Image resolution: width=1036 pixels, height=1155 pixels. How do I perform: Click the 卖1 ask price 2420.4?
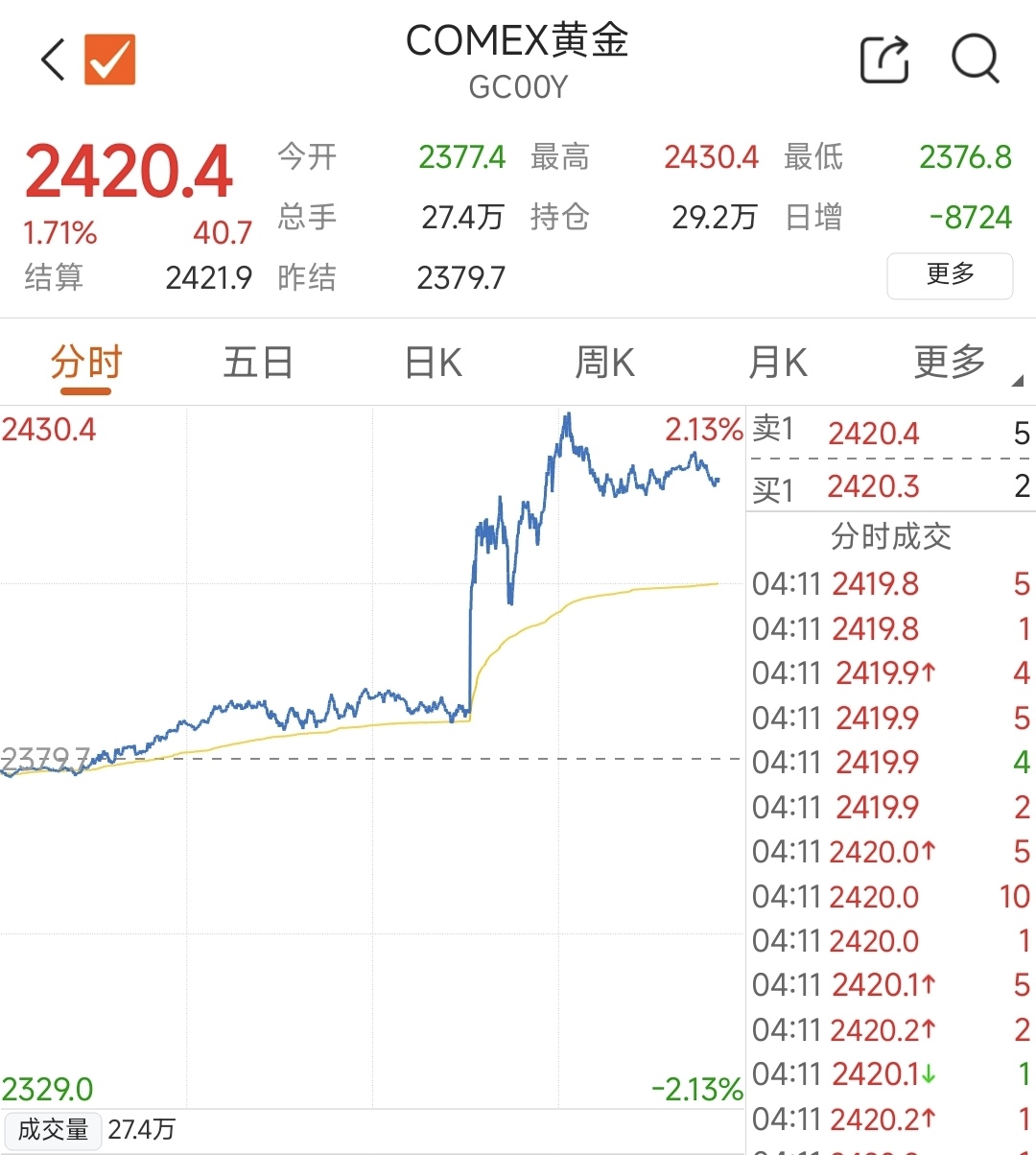pos(873,433)
